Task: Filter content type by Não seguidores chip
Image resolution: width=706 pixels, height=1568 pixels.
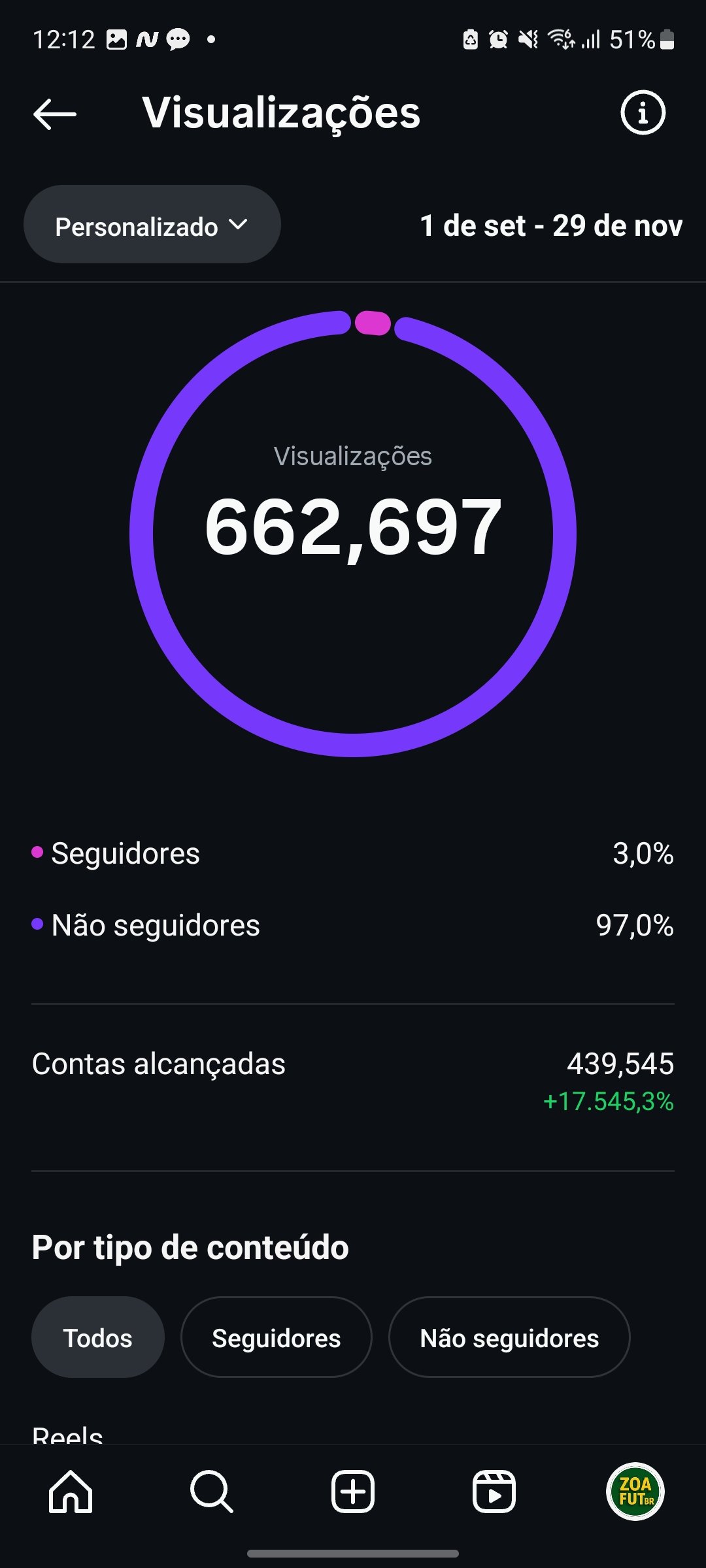Action: pyautogui.click(x=509, y=1337)
